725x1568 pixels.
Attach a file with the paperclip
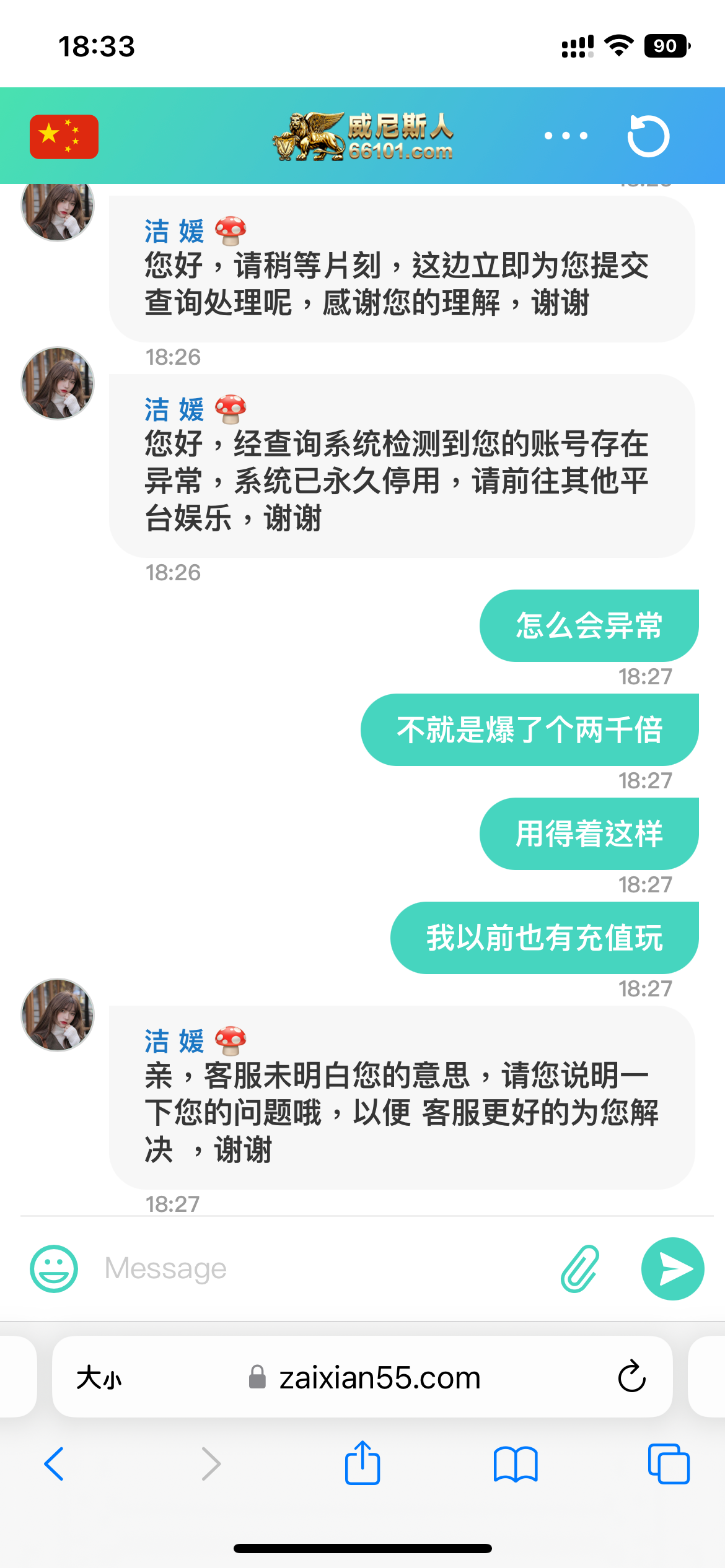tap(580, 1268)
